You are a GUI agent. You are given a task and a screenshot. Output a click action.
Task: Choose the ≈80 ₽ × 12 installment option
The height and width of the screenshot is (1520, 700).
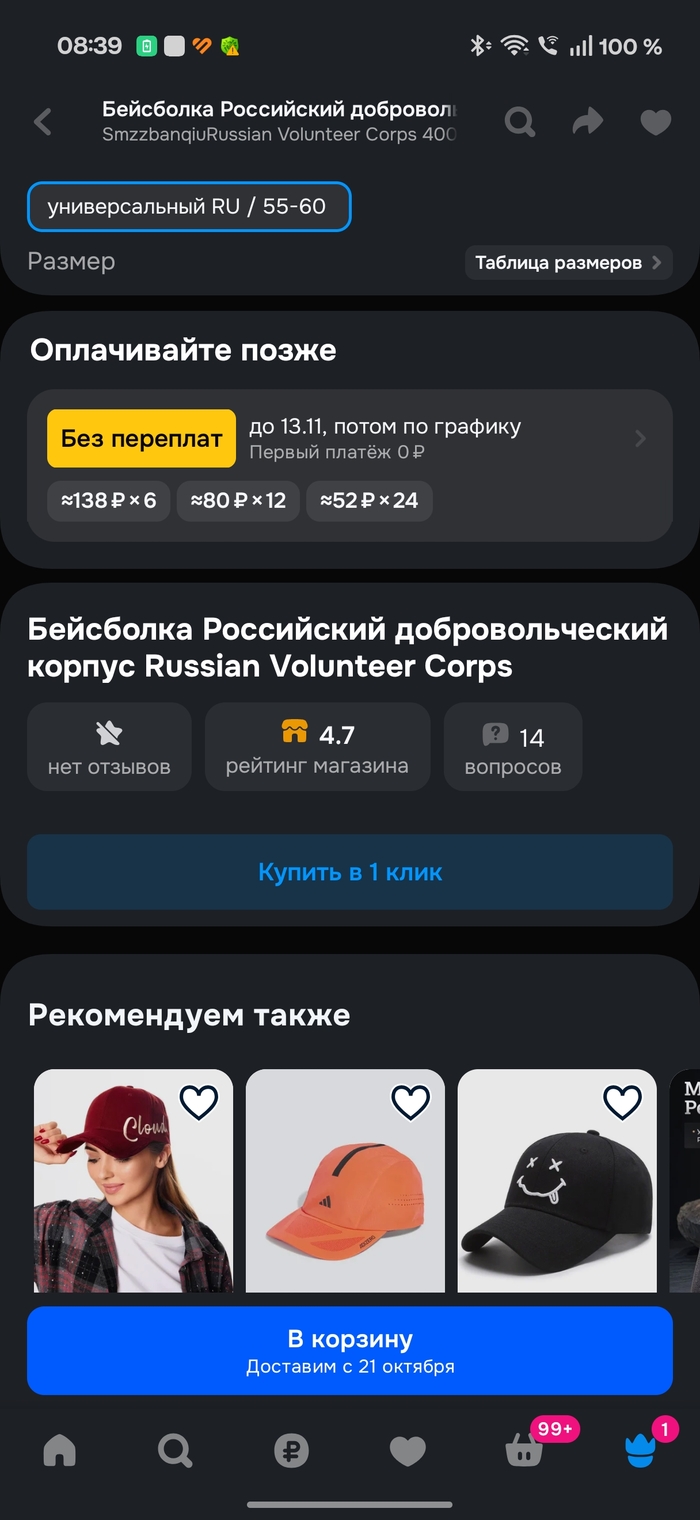click(x=238, y=500)
